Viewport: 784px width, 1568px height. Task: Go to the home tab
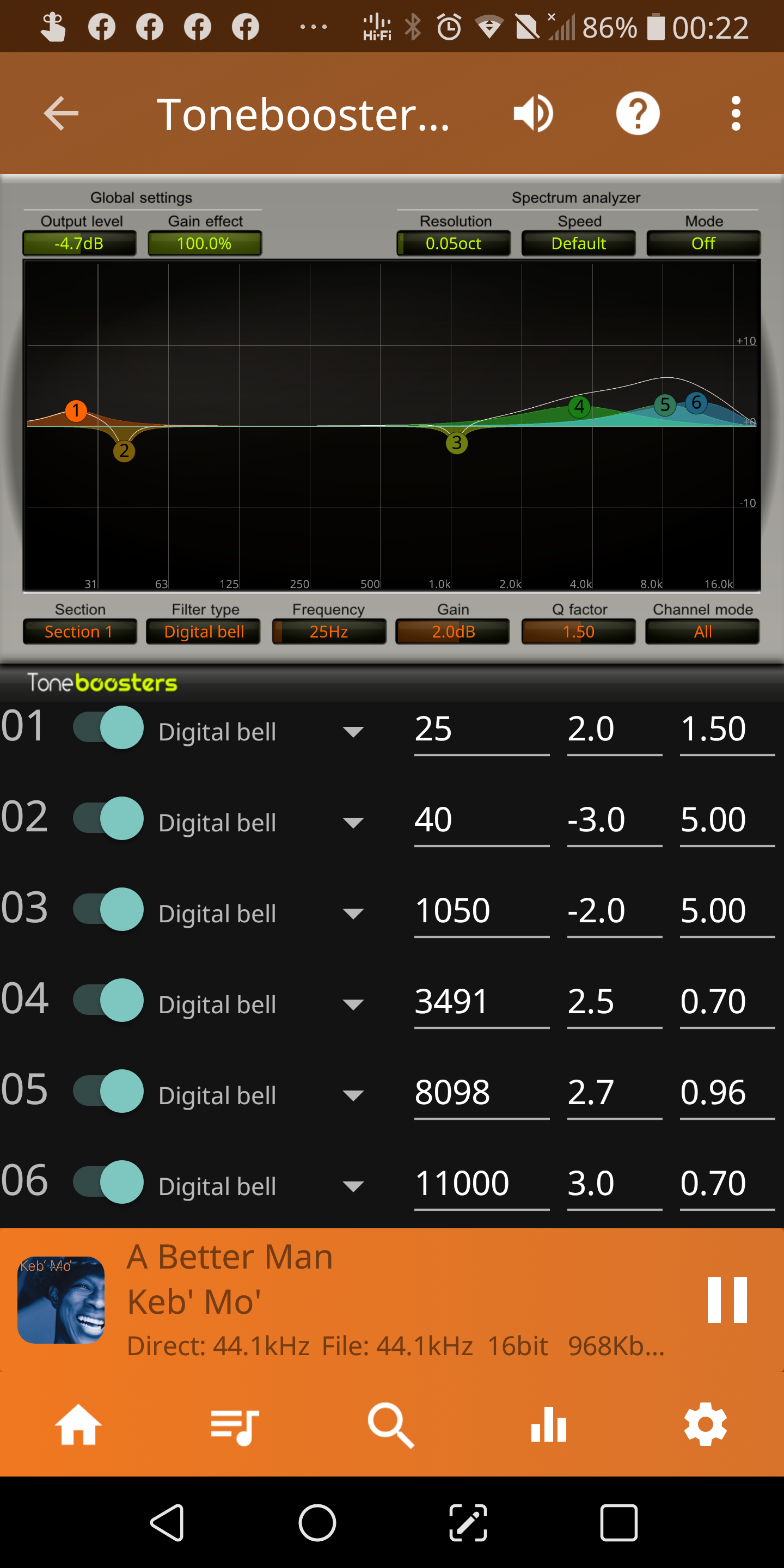(78, 1425)
